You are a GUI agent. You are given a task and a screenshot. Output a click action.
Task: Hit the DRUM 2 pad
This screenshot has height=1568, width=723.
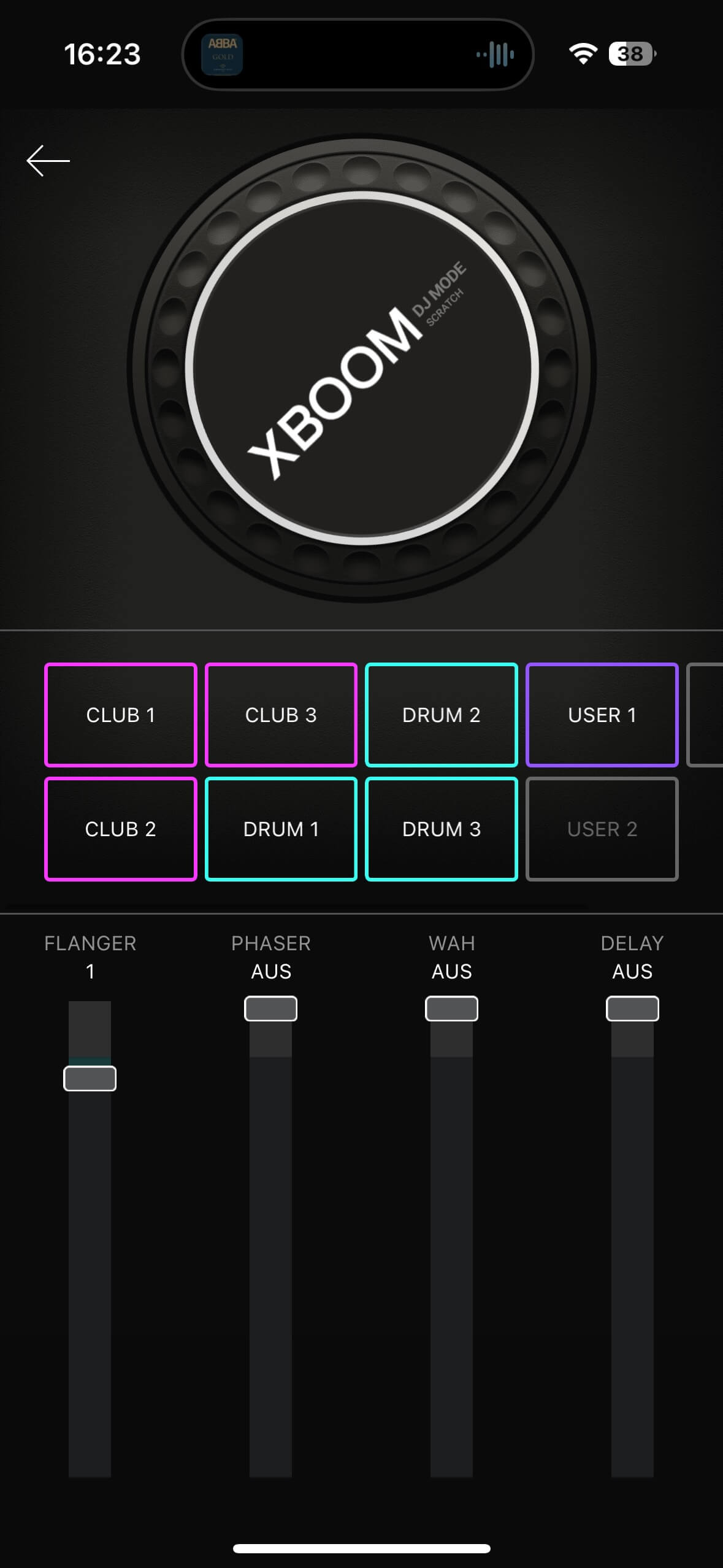[x=442, y=715]
